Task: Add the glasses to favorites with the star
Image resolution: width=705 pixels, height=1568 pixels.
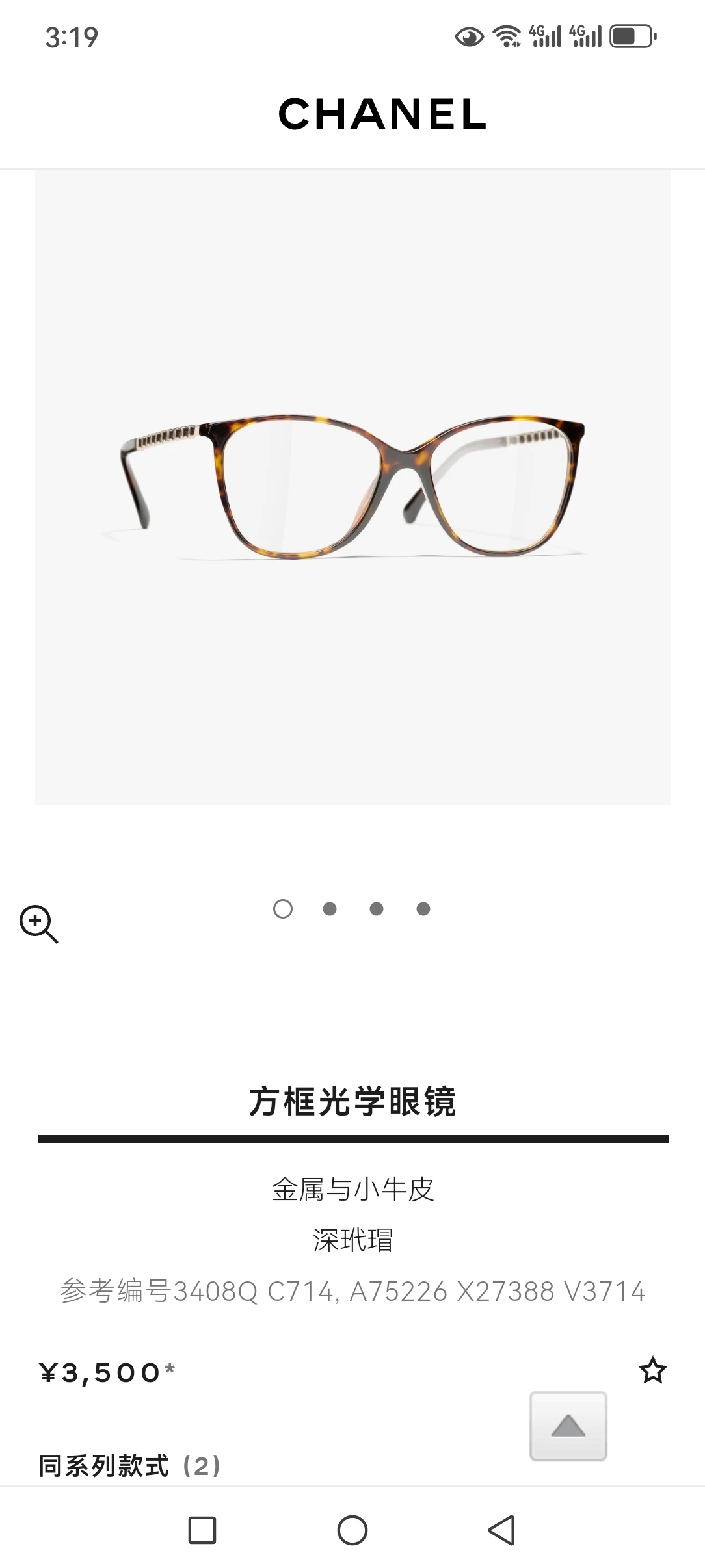Action: click(x=652, y=1370)
